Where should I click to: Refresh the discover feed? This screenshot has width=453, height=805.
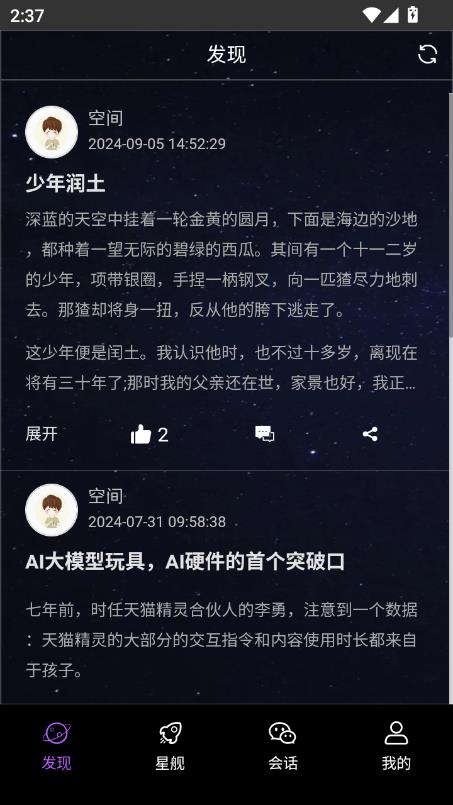[x=427, y=54]
